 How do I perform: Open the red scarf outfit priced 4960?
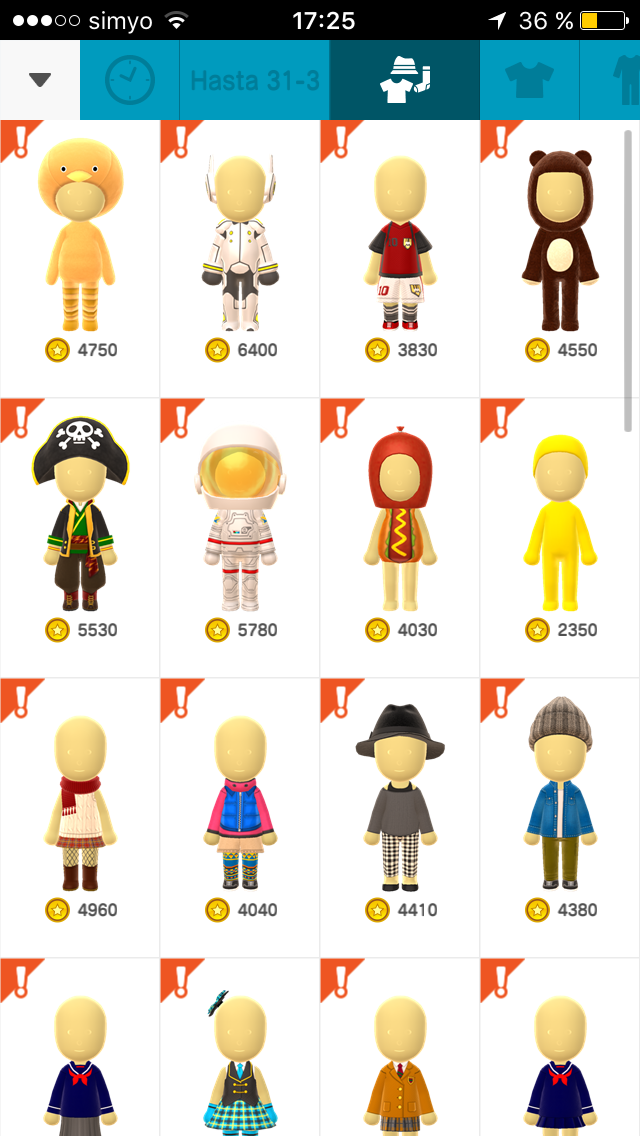[80, 800]
